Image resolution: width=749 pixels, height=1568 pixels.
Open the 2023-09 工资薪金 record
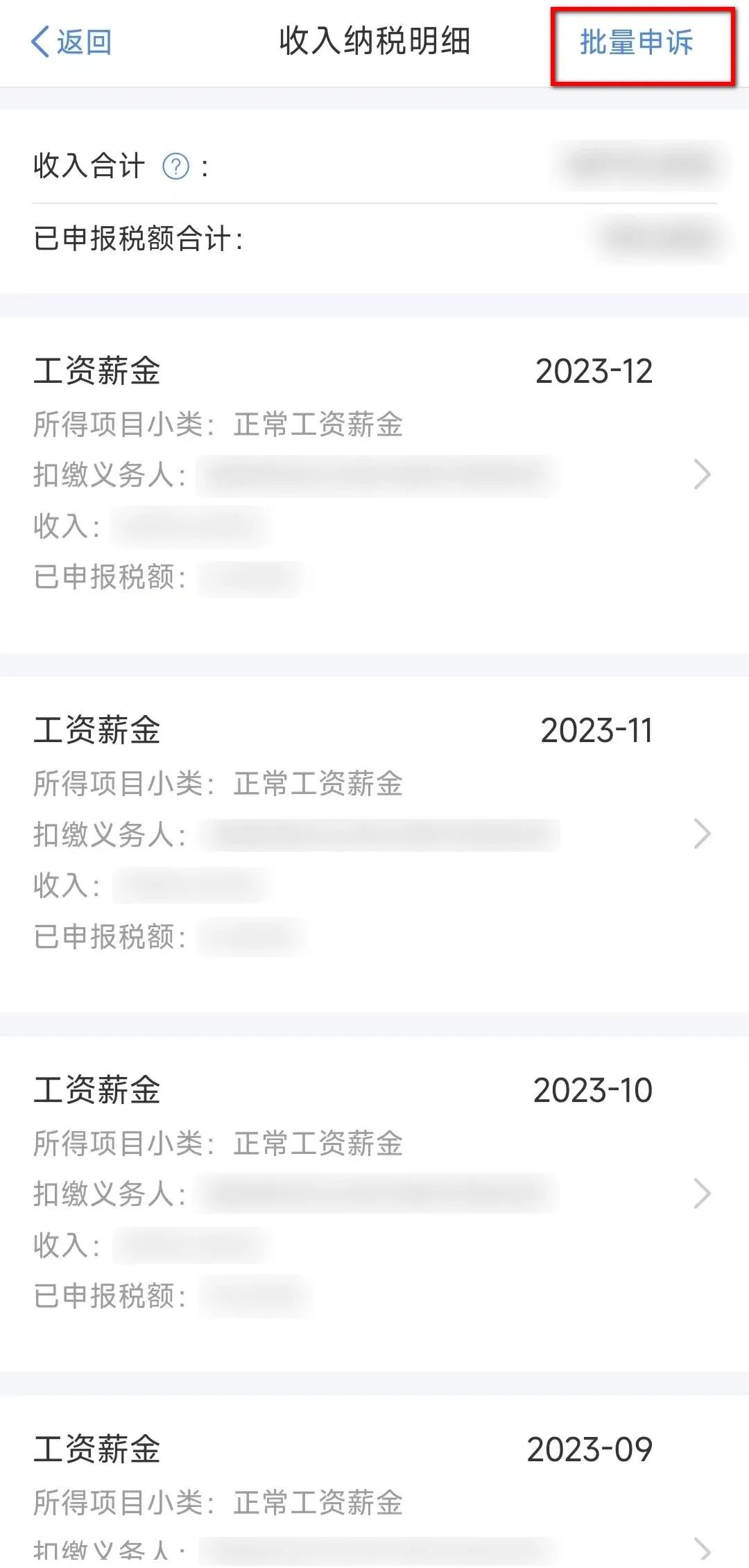374,1482
